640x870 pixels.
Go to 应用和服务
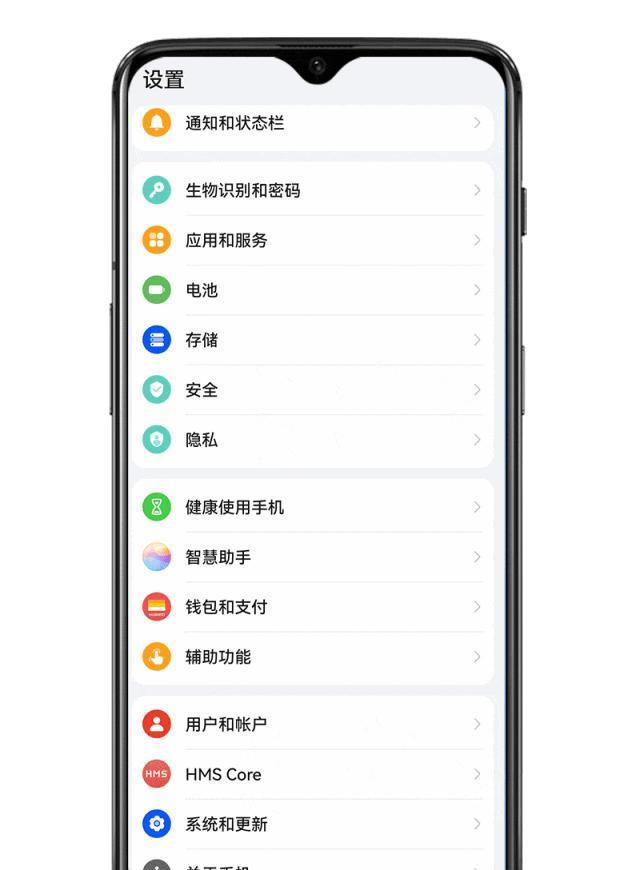pyautogui.click(x=310, y=240)
